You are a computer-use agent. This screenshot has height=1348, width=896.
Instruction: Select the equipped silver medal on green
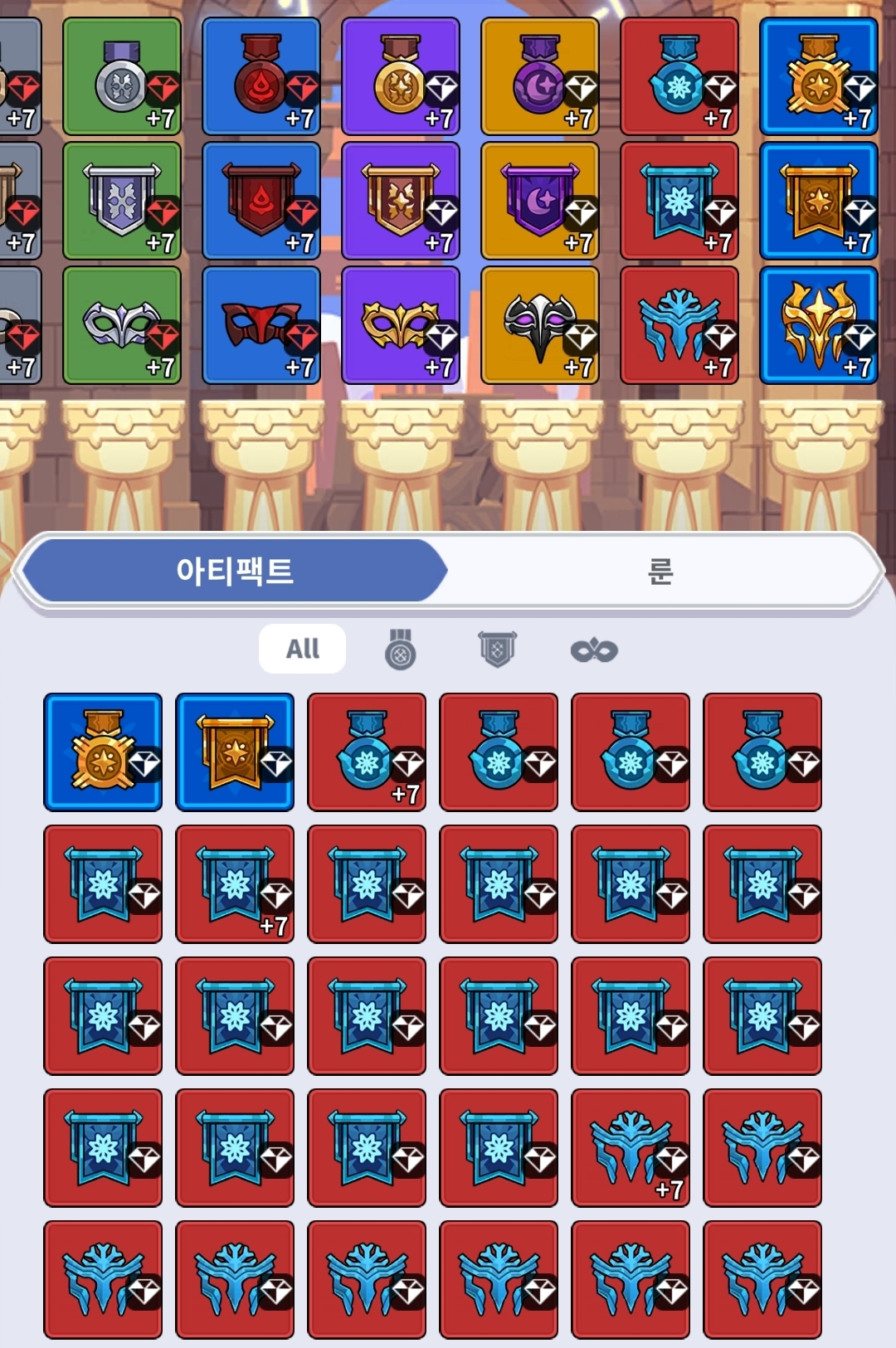tap(123, 77)
